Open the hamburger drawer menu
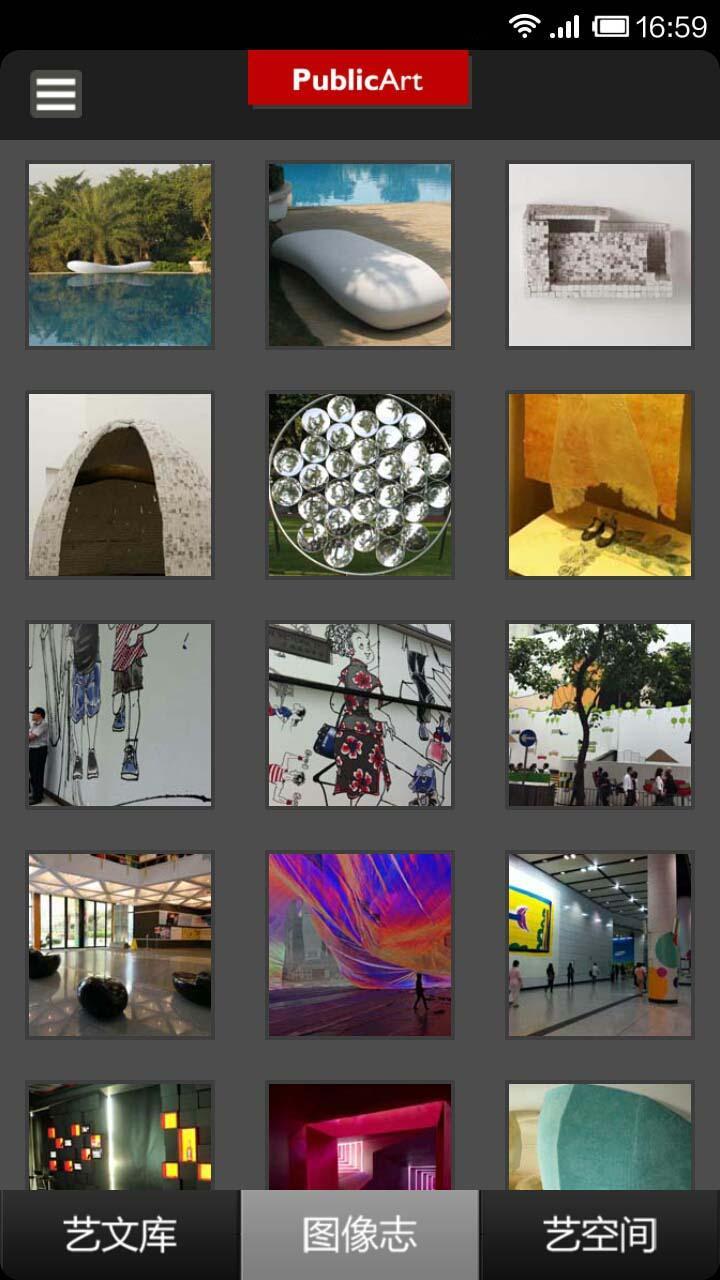The width and height of the screenshot is (720, 1280). pyautogui.click(x=56, y=94)
